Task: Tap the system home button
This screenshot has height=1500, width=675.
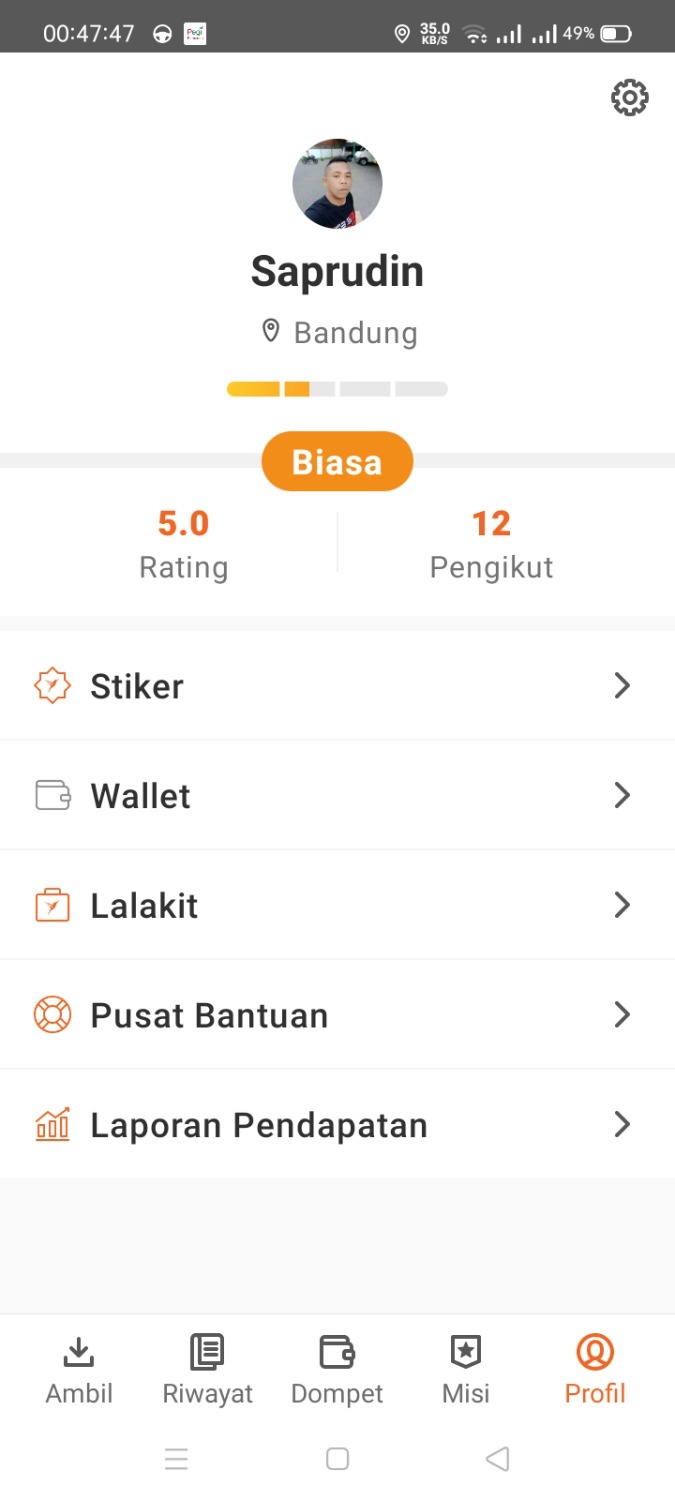Action: coord(338,1459)
